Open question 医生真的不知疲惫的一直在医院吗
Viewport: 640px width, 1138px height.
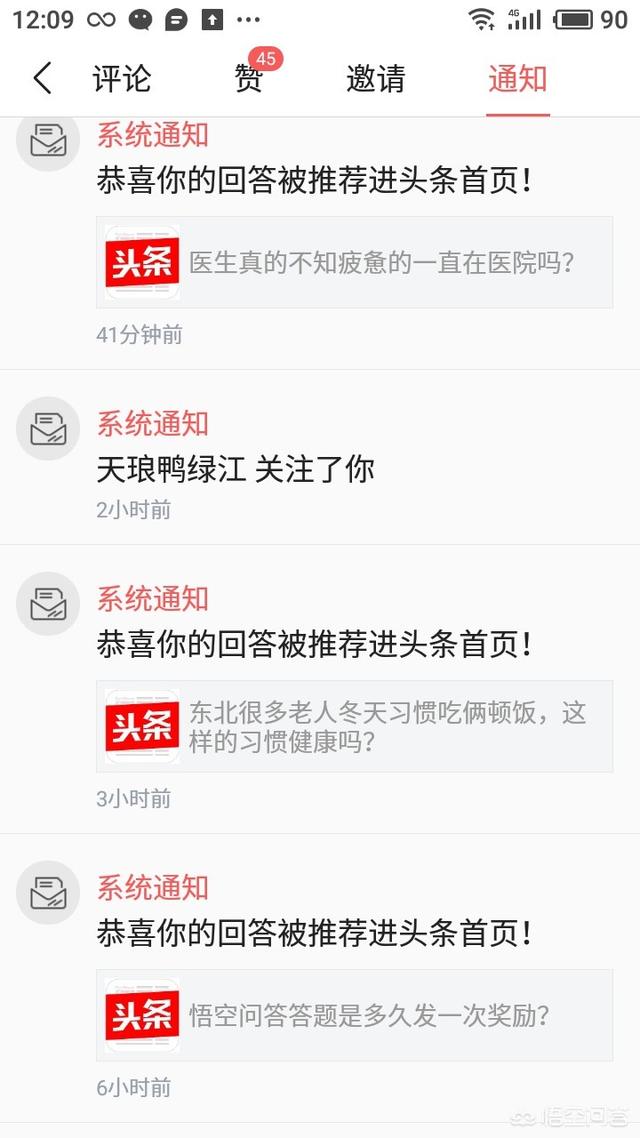tap(355, 263)
